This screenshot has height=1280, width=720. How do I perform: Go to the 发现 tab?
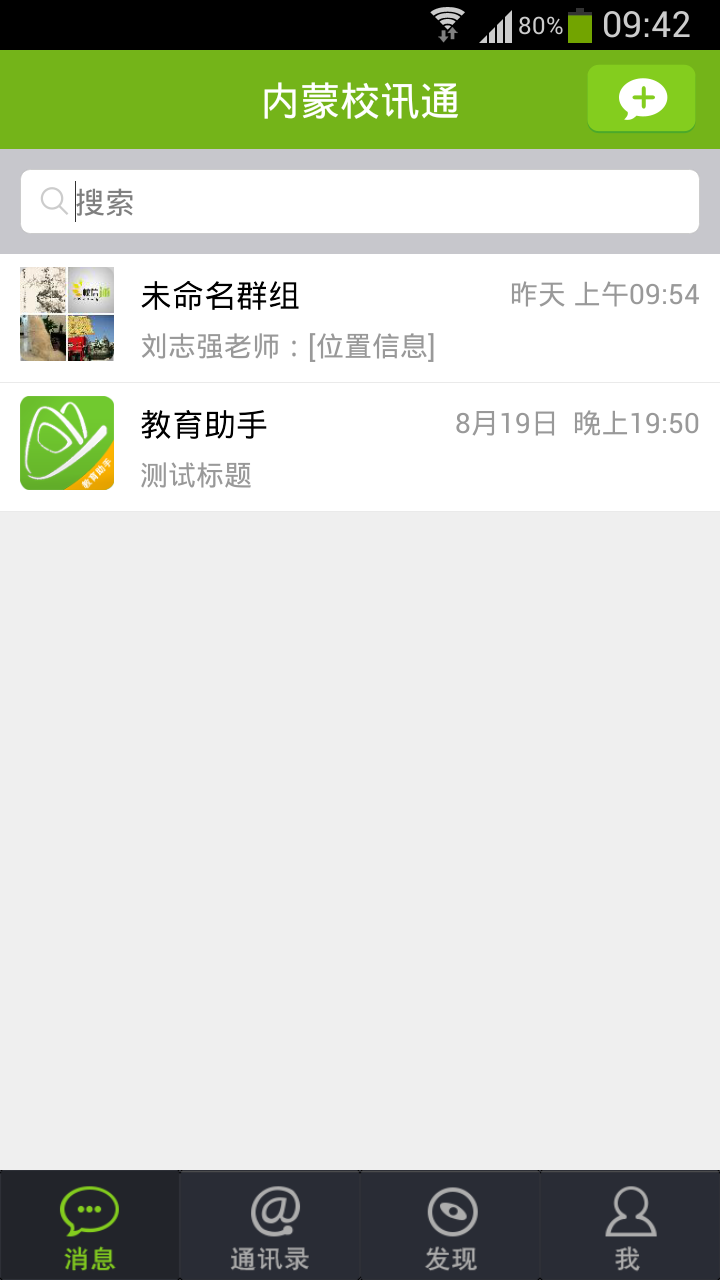(450, 1226)
